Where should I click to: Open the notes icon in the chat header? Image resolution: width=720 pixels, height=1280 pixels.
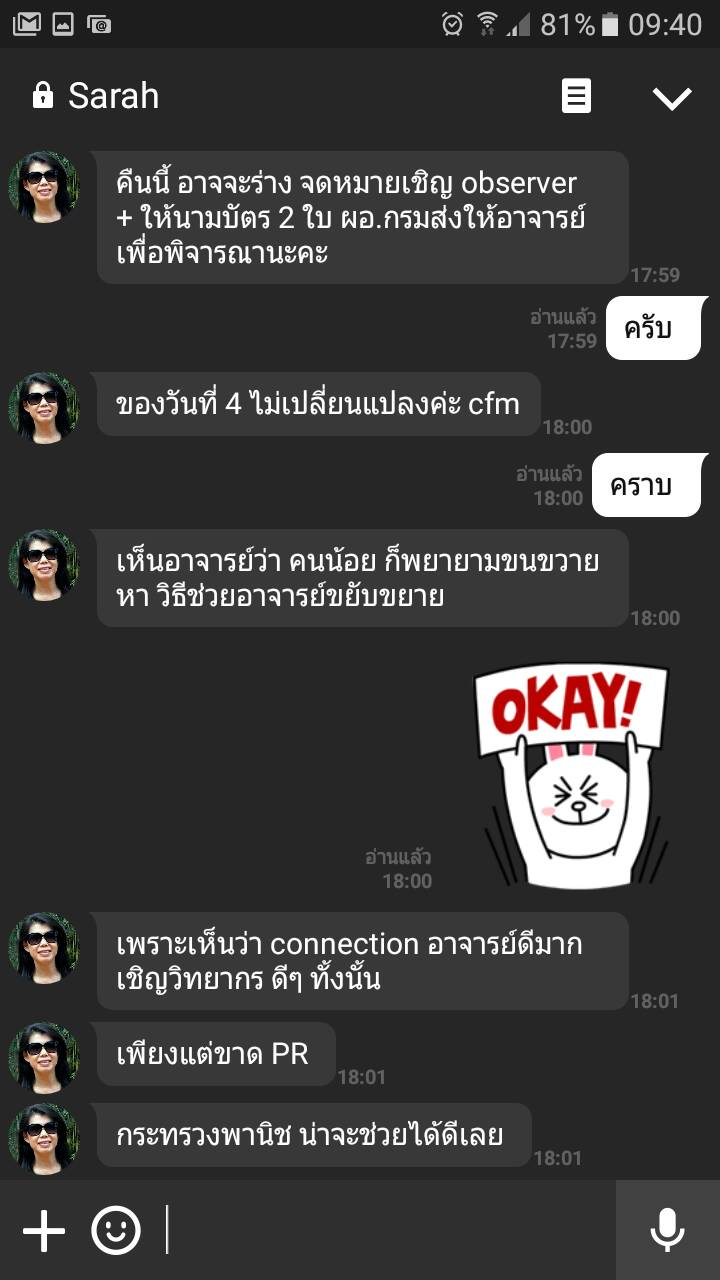[576, 96]
